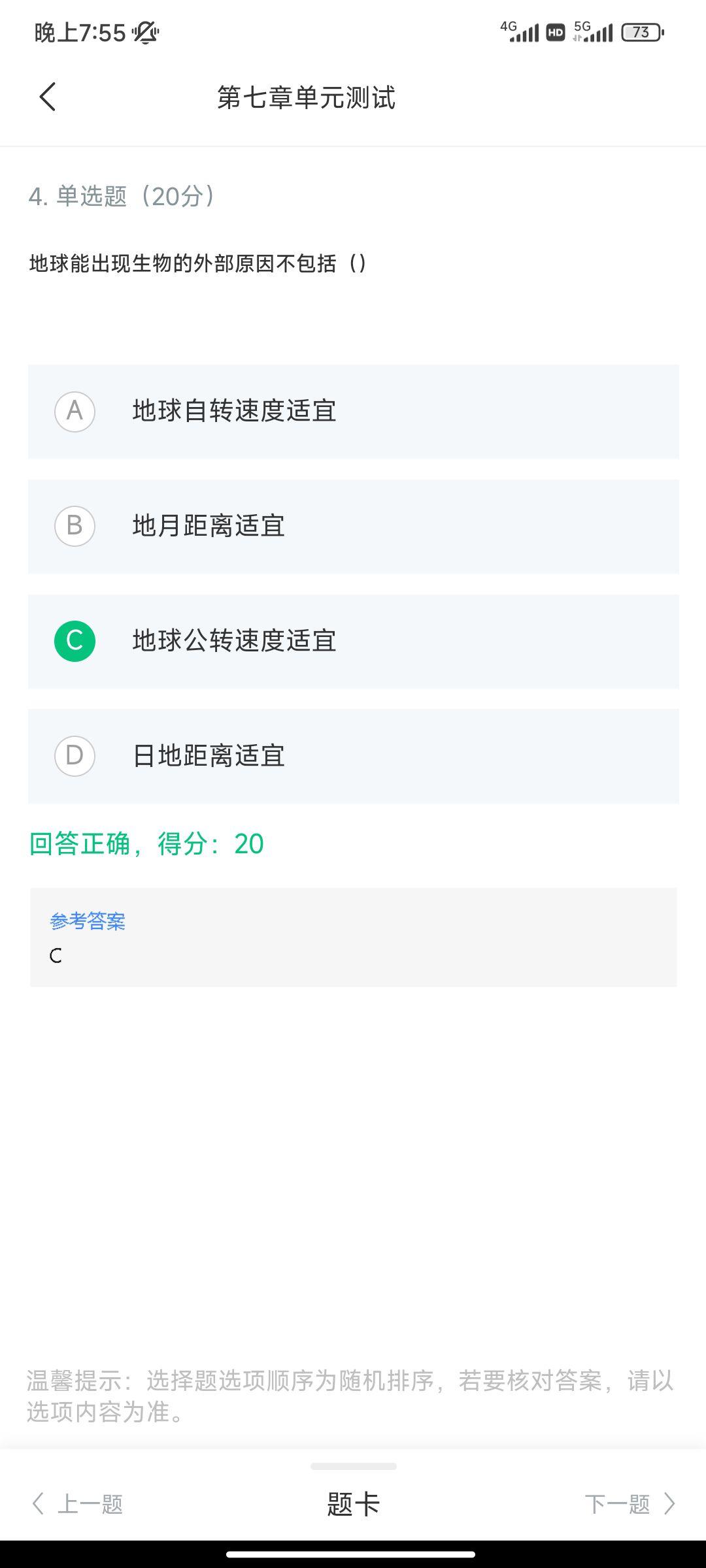
Task: Choose option B 地月距离适宜
Action: tap(353, 527)
